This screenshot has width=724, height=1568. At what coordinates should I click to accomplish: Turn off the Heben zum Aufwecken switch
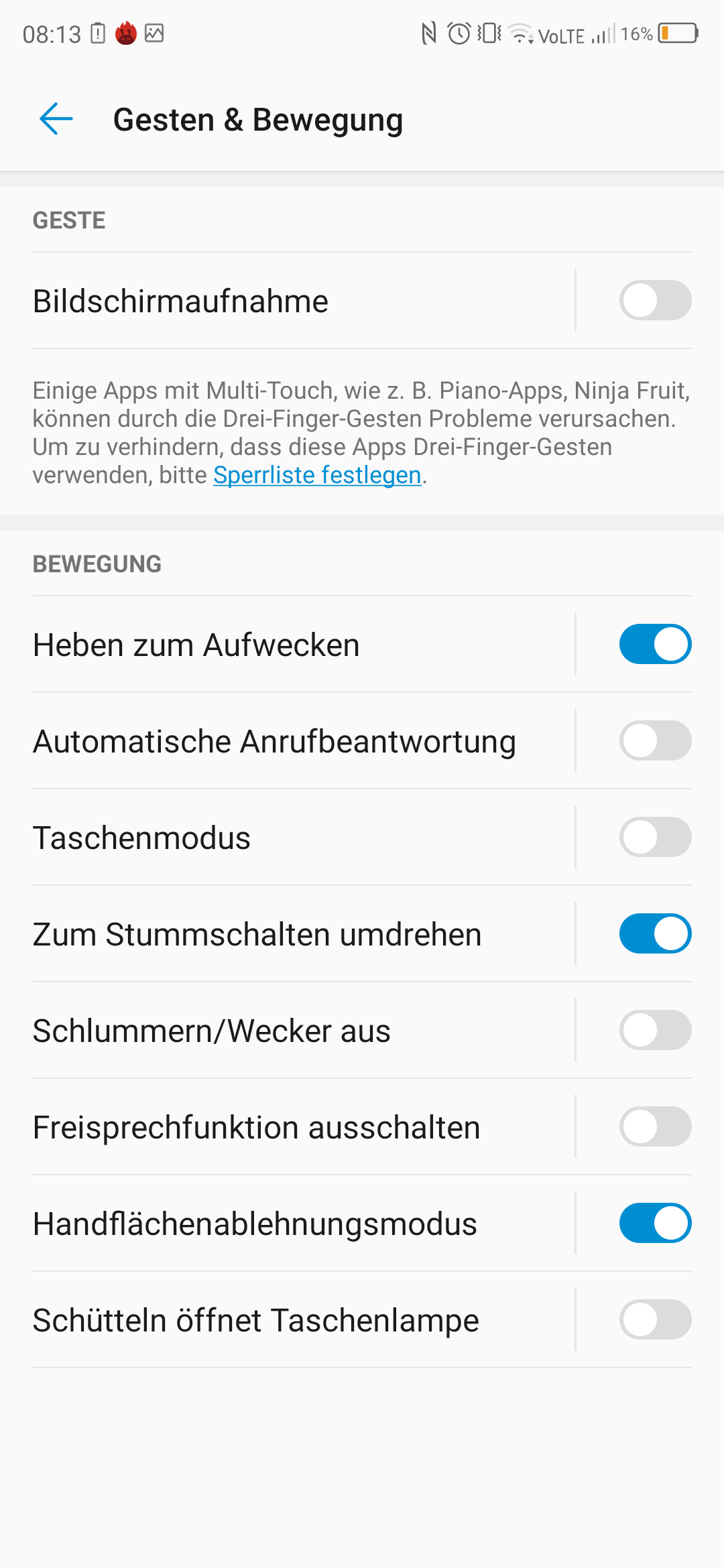tap(655, 644)
